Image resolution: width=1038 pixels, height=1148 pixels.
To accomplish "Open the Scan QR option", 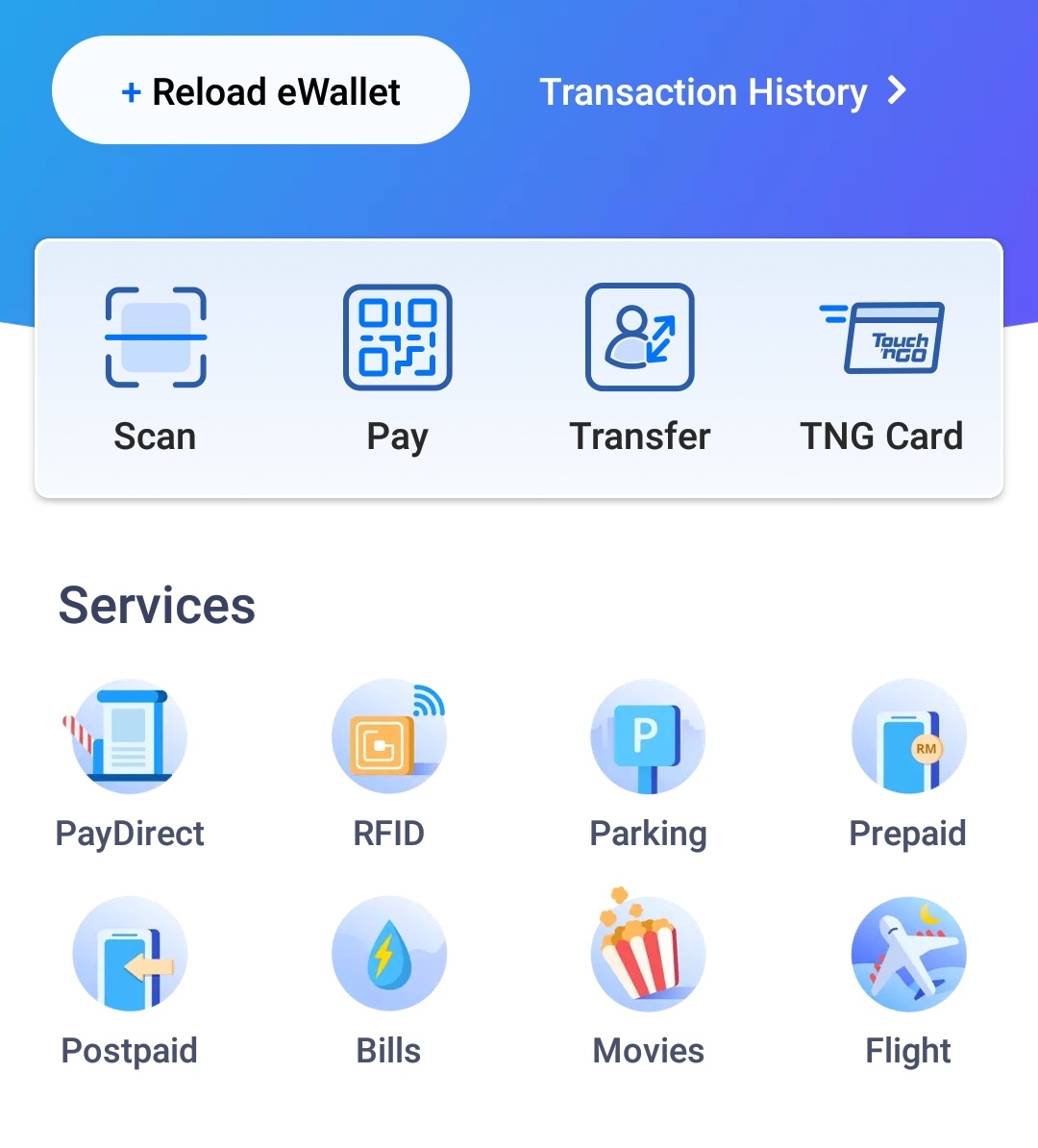I will tap(156, 365).
